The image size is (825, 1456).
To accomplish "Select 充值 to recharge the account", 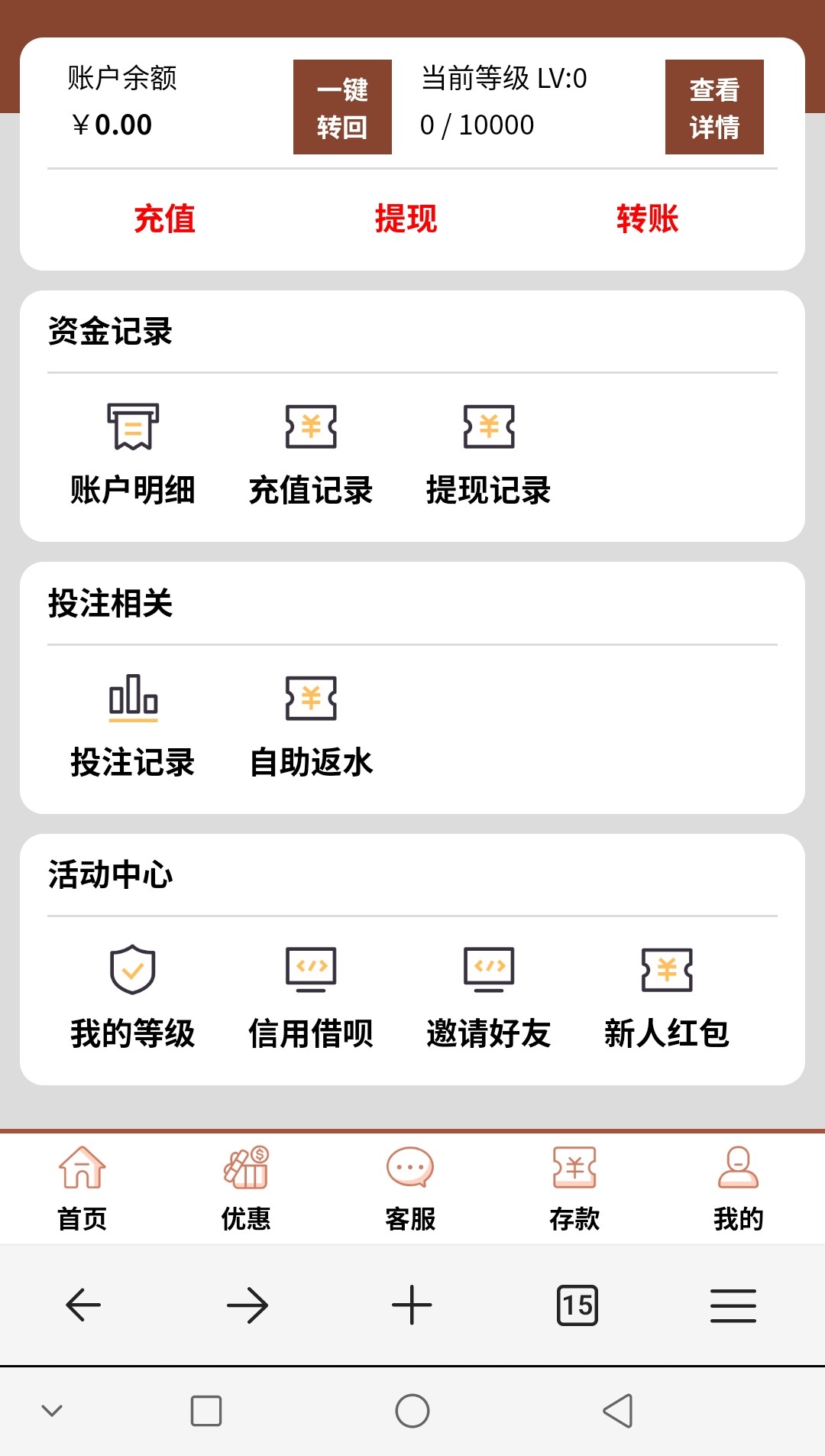I will click(x=164, y=219).
